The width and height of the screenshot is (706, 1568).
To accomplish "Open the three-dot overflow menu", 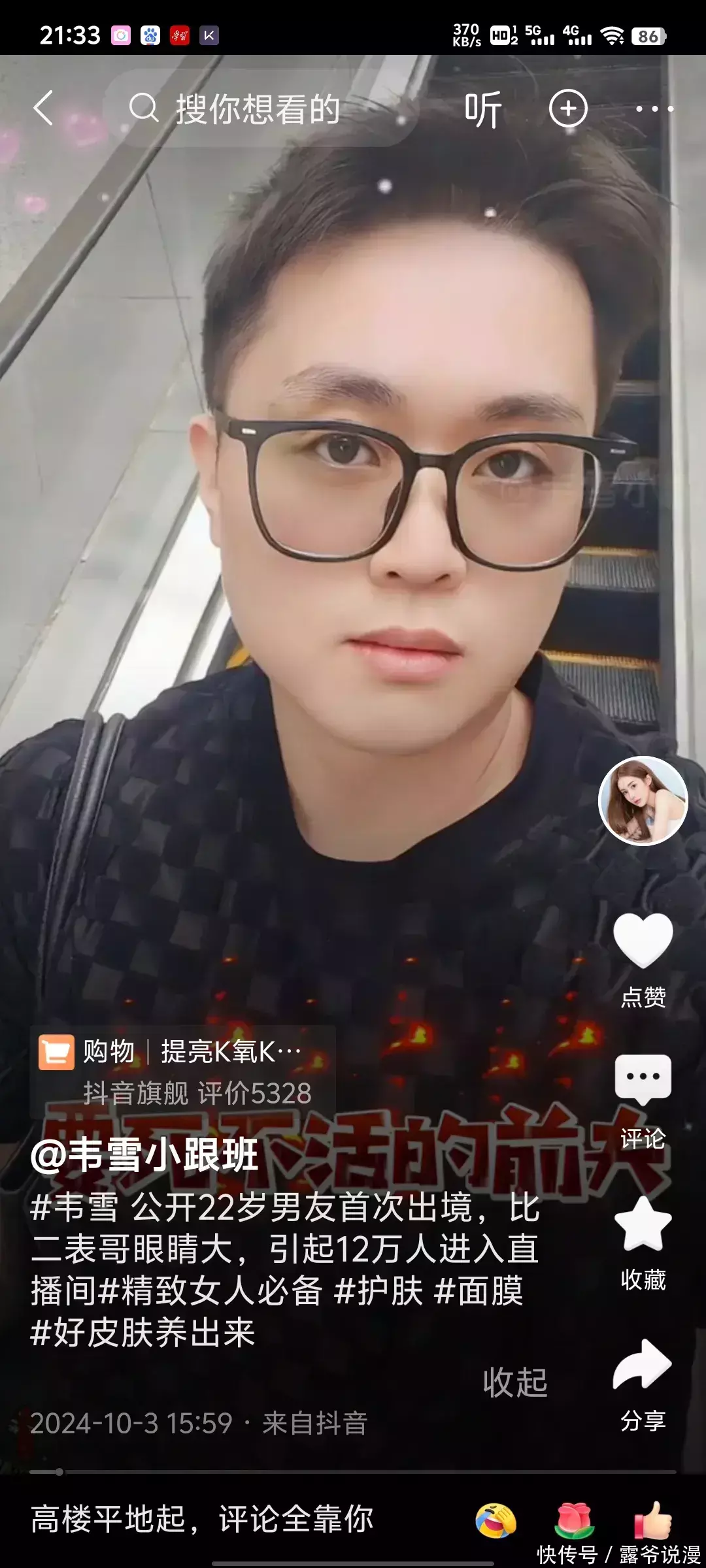I will [x=654, y=109].
